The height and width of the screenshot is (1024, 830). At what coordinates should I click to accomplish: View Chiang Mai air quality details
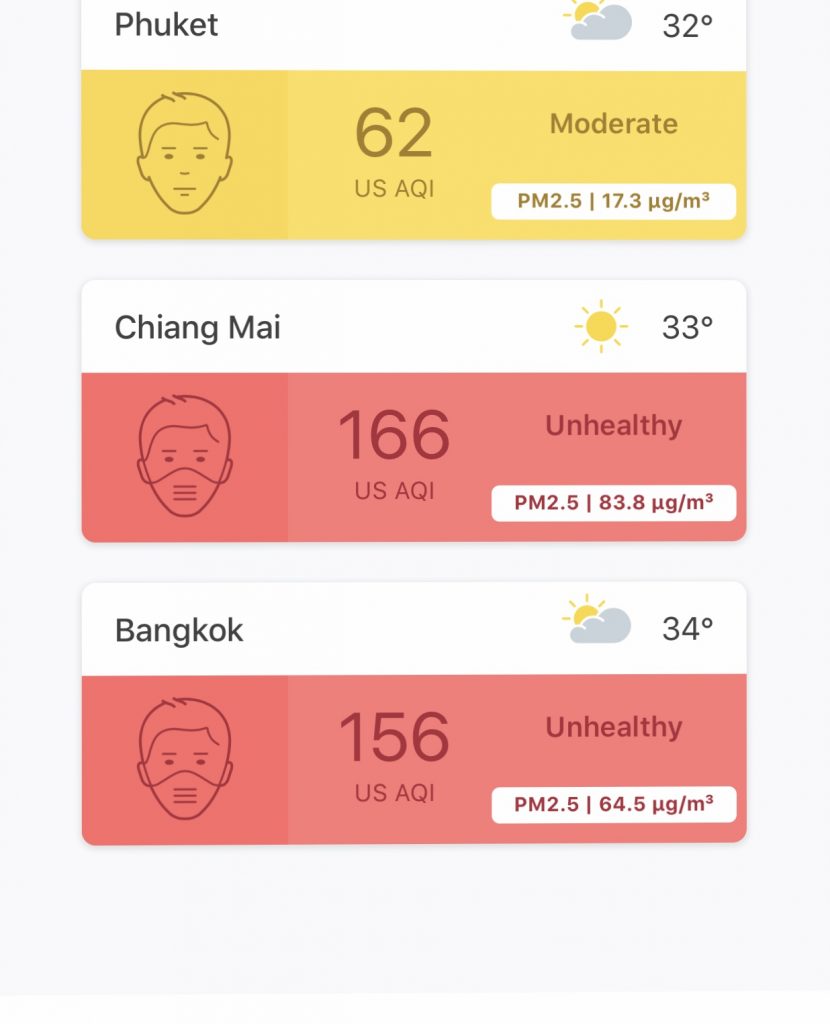[x=413, y=456]
